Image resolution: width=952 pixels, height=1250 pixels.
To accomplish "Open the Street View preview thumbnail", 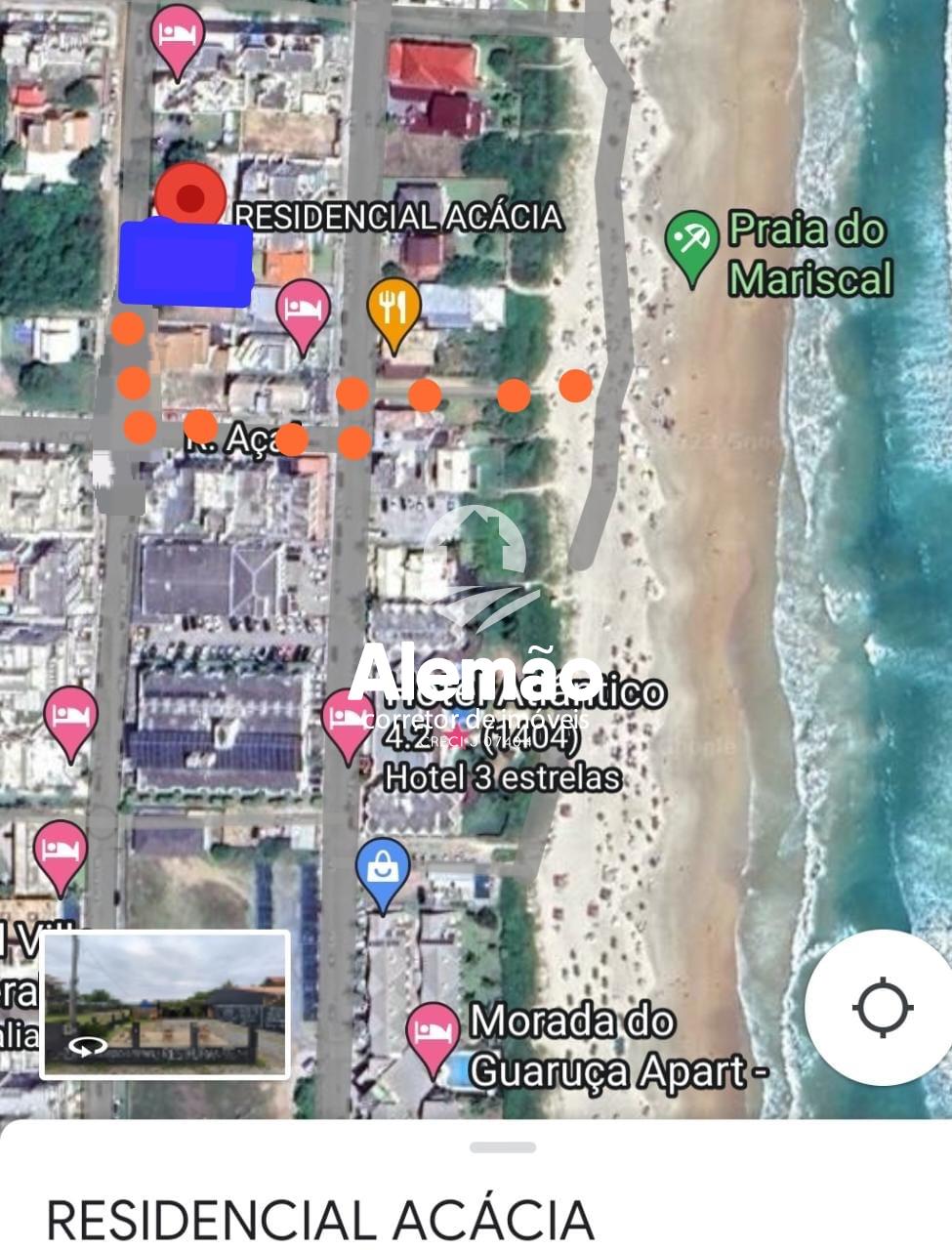I will click(165, 1005).
